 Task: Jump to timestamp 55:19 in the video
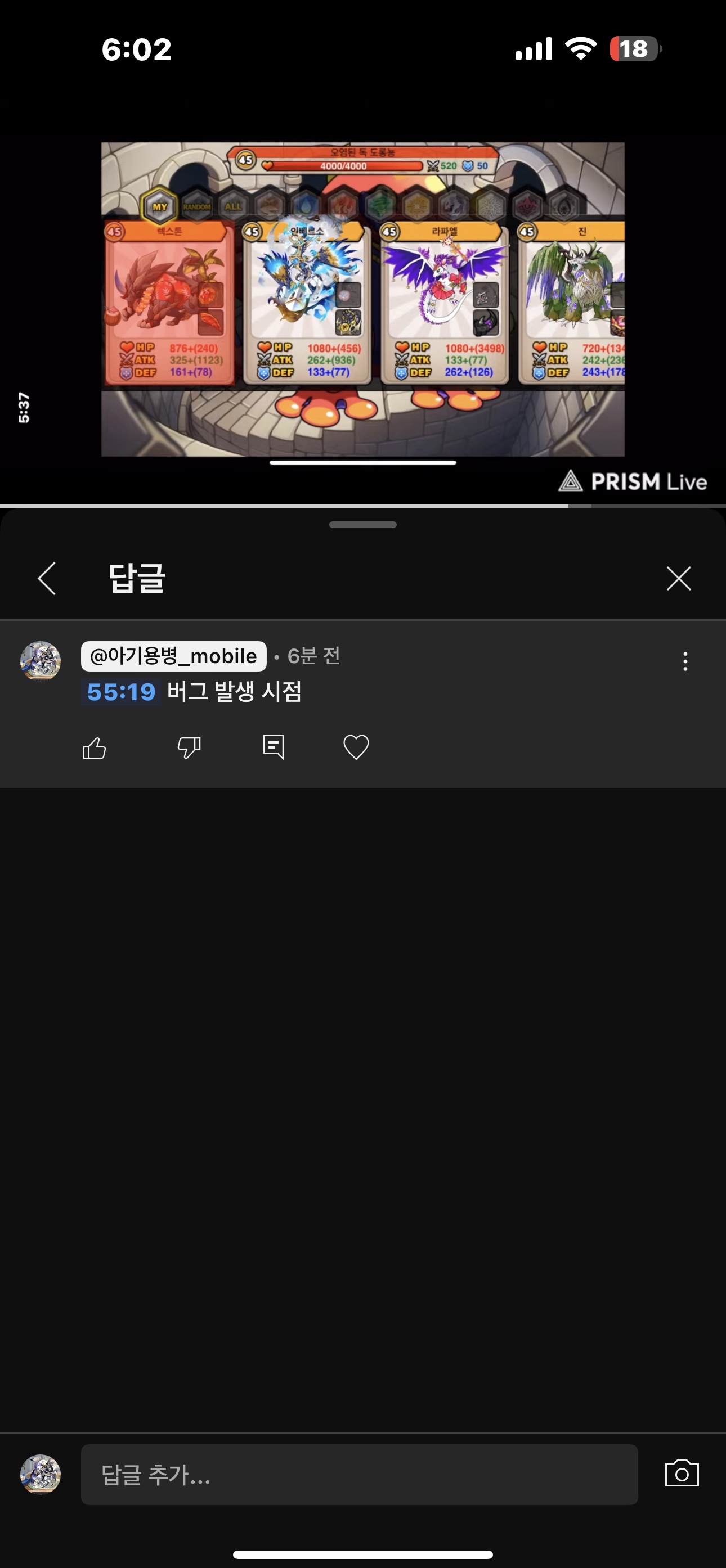click(x=121, y=692)
